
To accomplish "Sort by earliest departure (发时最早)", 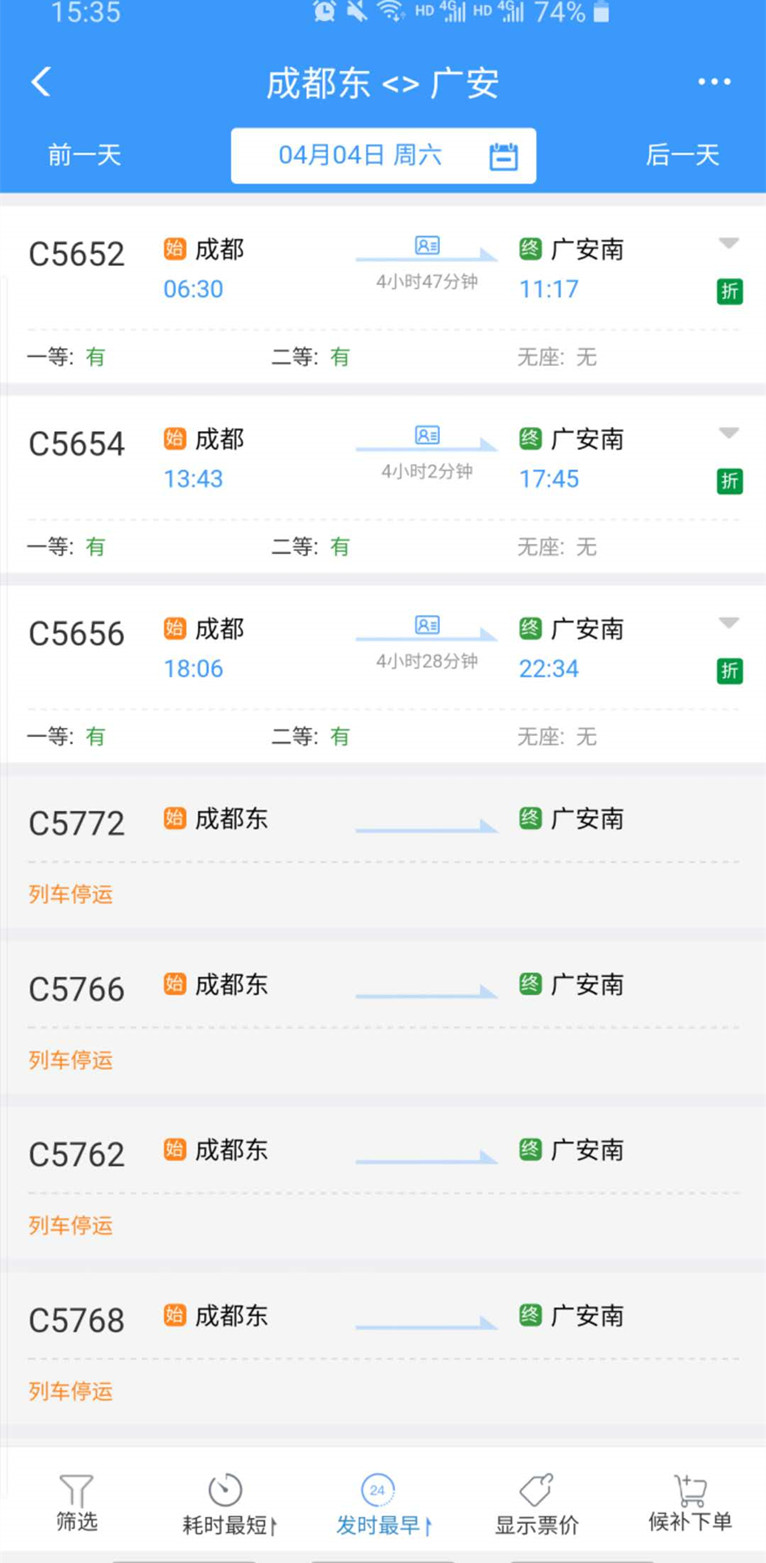I will [x=382, y=1505].
